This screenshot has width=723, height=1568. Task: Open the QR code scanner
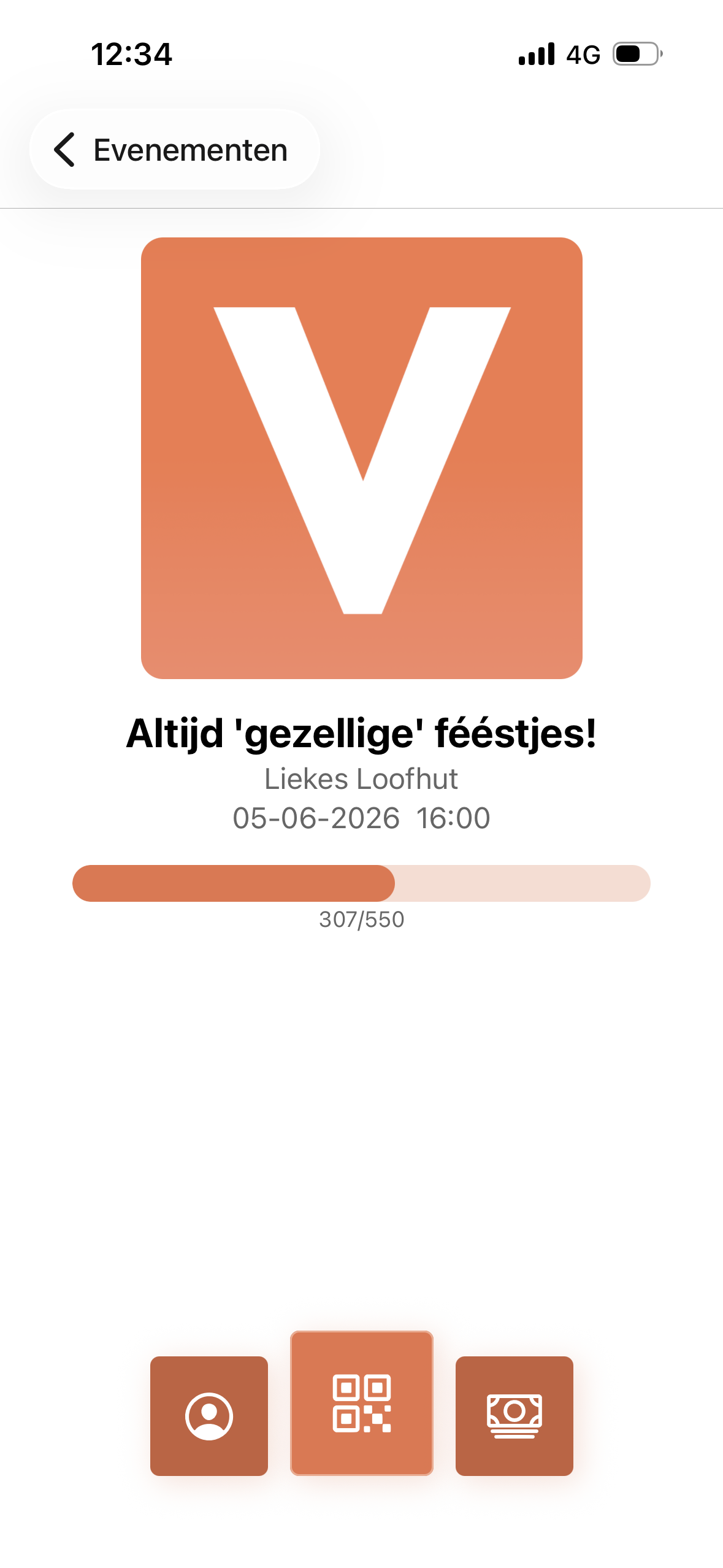click(x=362, y=1402)
